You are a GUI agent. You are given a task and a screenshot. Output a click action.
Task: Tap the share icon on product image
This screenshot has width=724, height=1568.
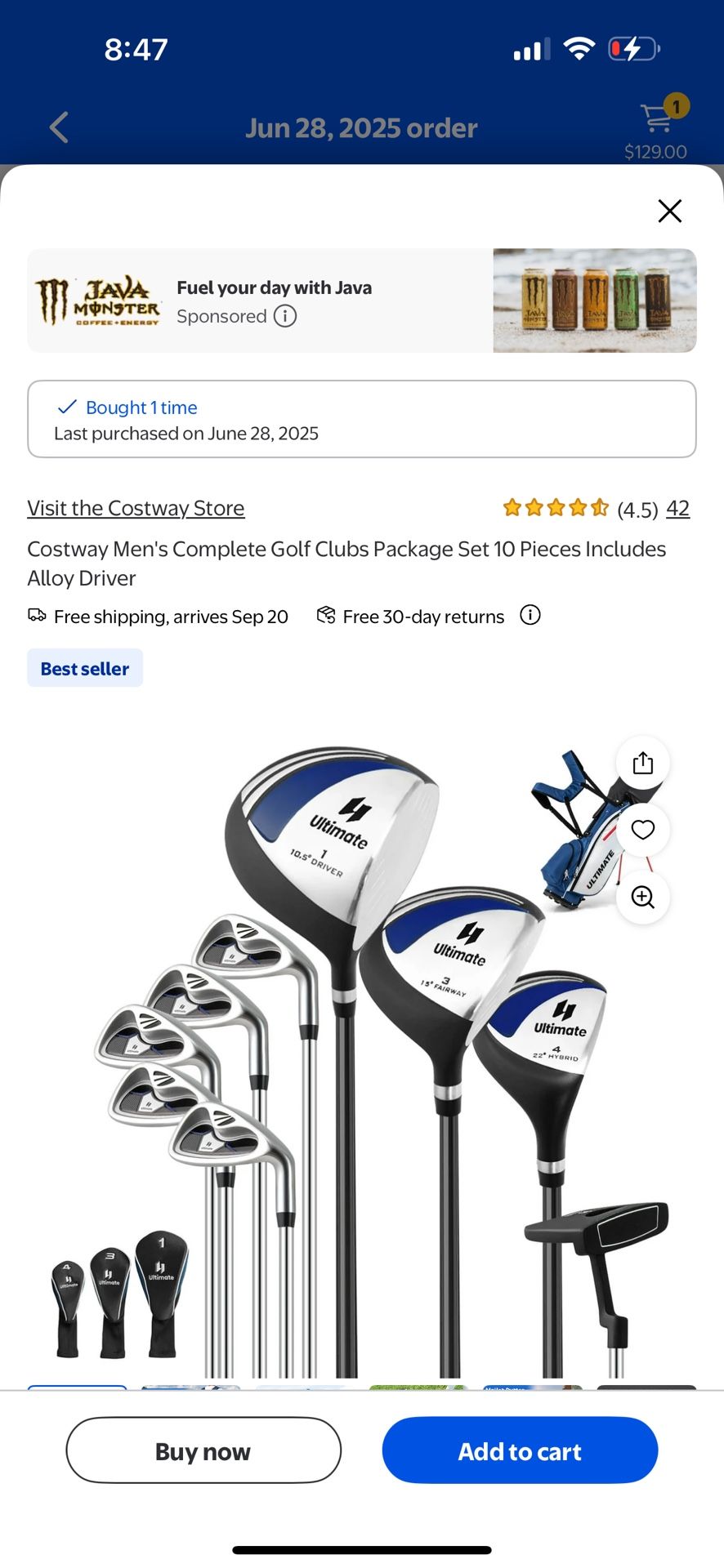(x=643, y=761)
